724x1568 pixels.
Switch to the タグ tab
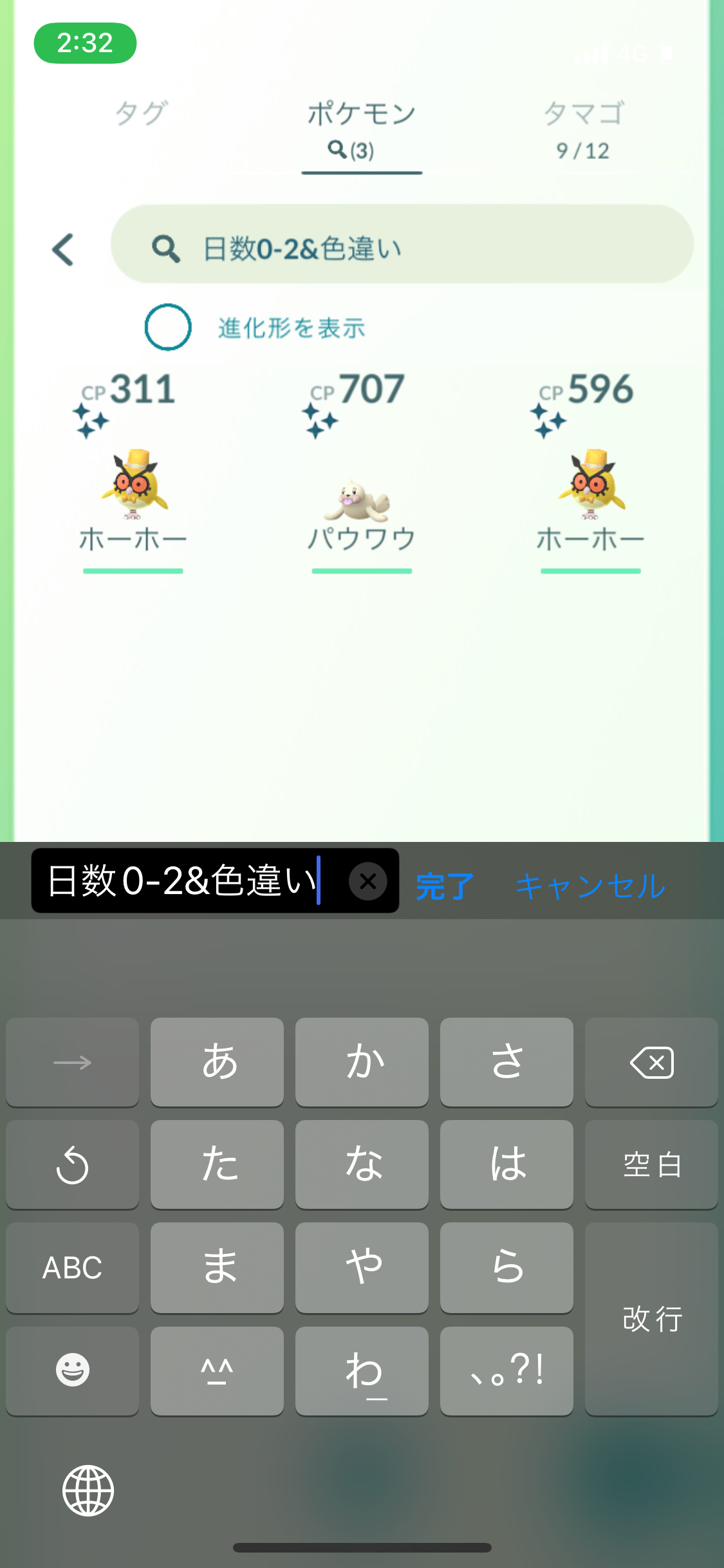click(141, 115)
